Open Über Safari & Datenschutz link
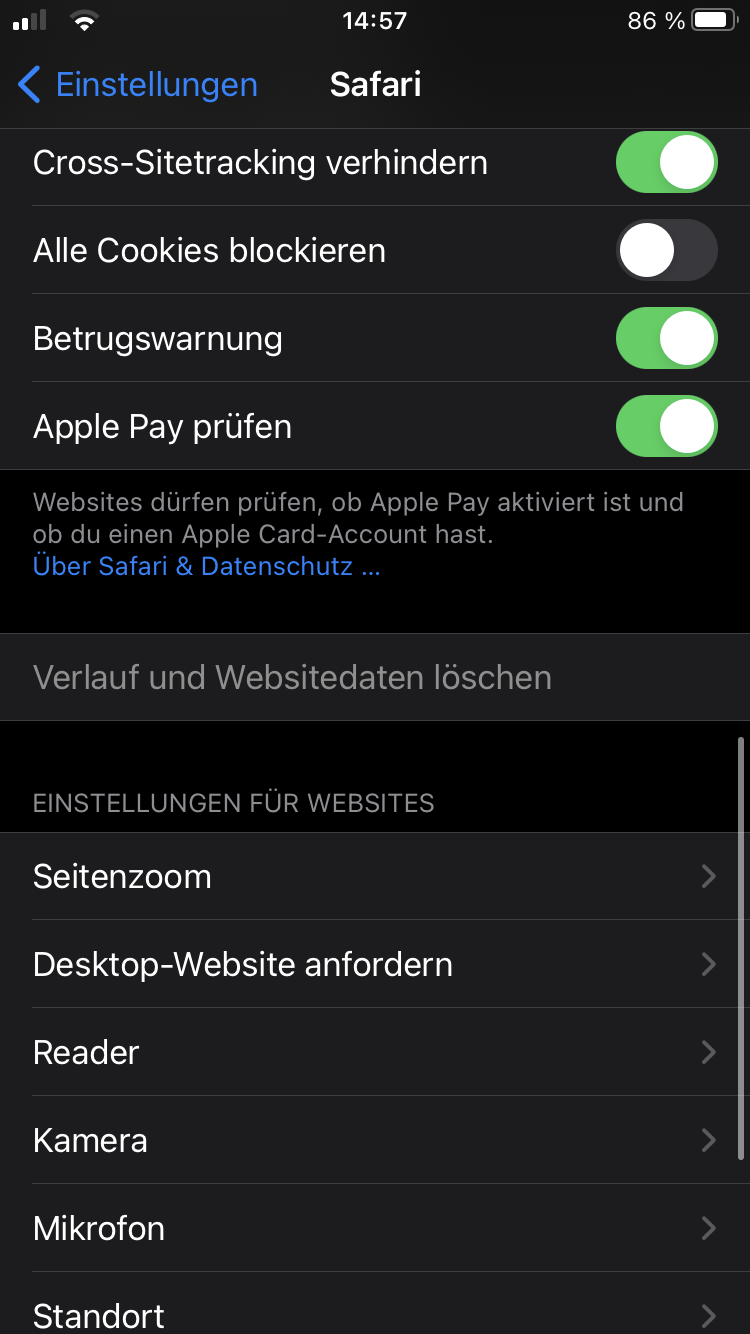 click(206, 566)
